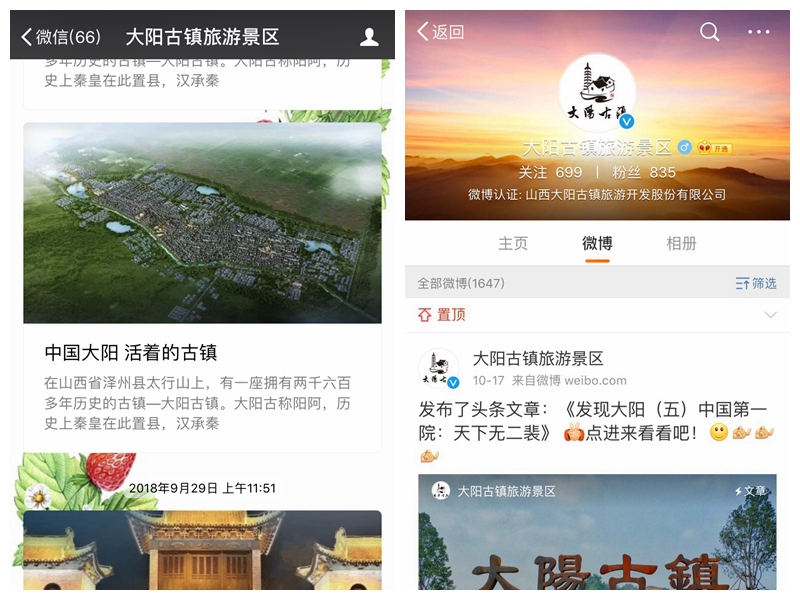View the 关注 699 following list
Viewport: 800px width, 600px height.
coord(550,172)
